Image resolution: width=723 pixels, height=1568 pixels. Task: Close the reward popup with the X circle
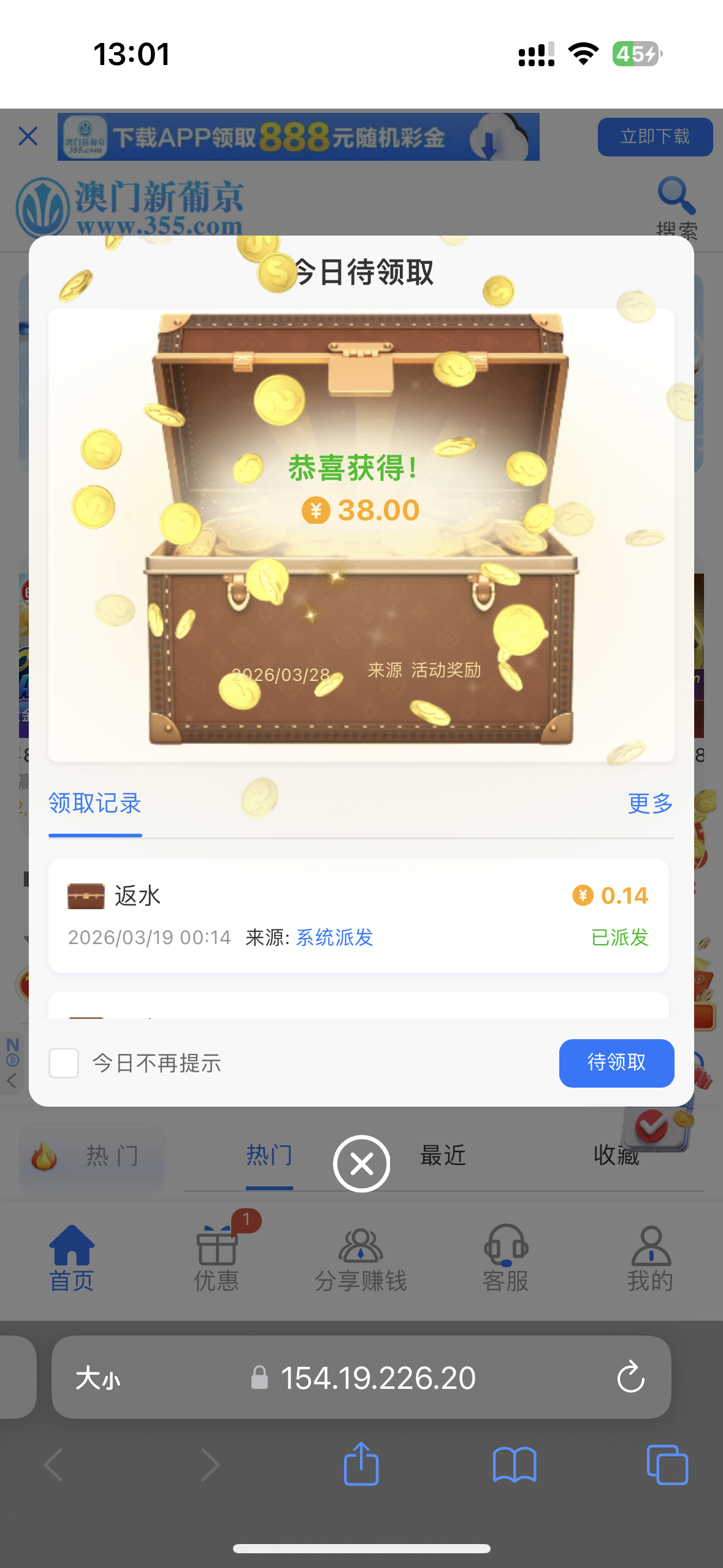(361, 1163)
